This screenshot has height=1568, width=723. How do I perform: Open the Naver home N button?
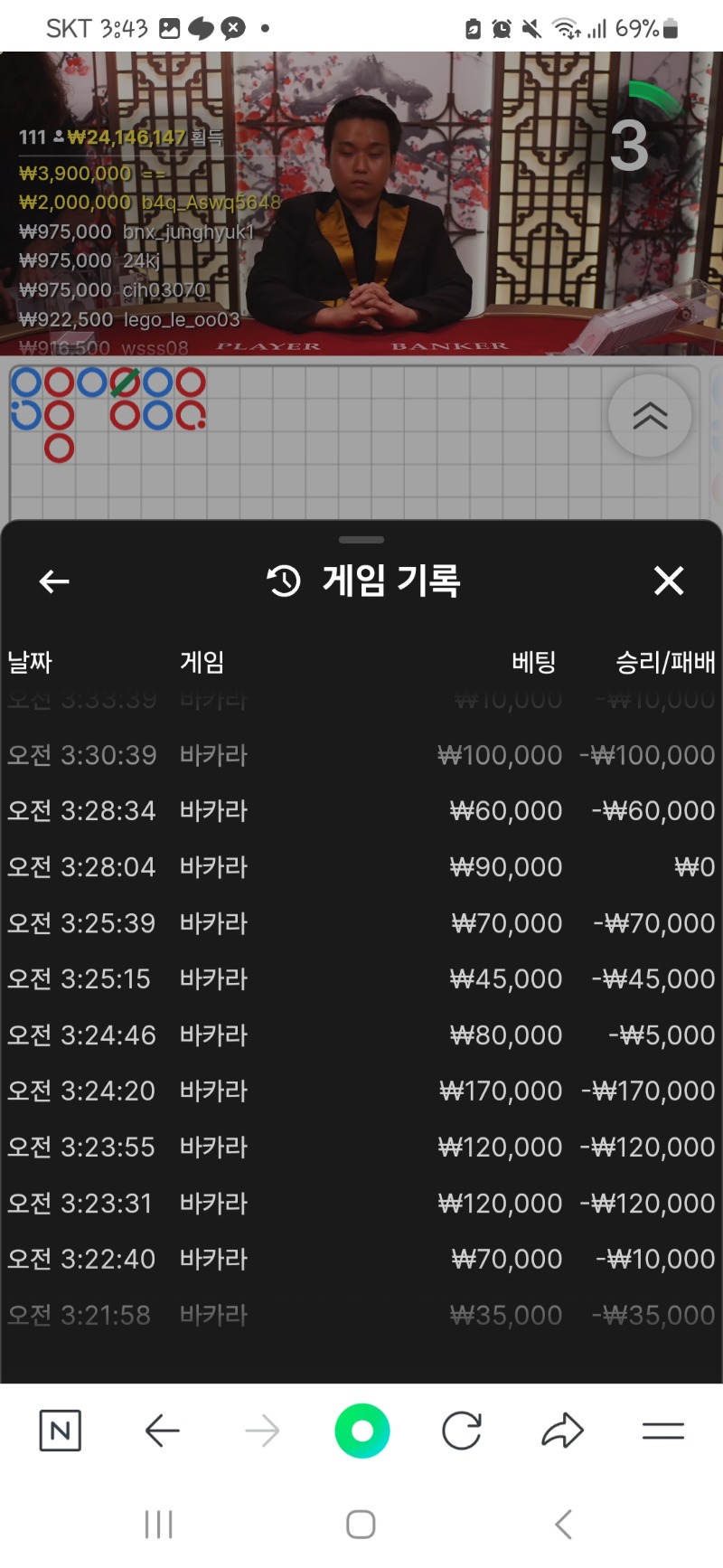(61, 1431)
